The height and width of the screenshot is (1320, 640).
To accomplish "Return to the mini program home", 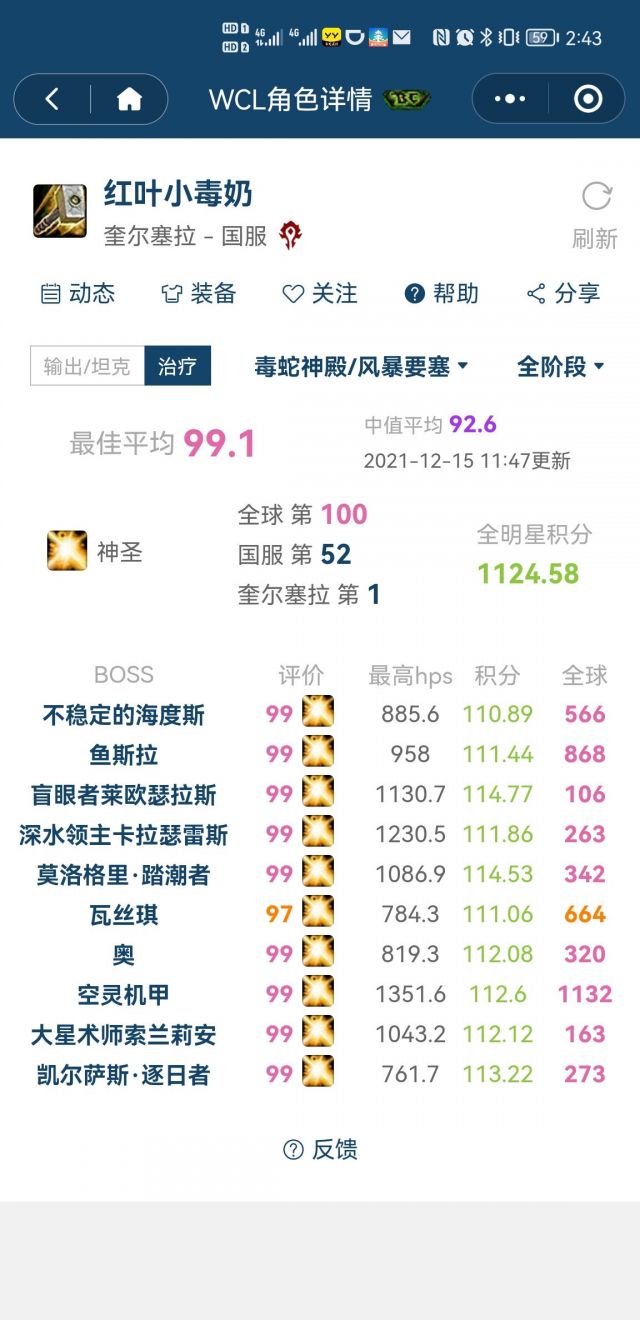I will click(129, 99).
